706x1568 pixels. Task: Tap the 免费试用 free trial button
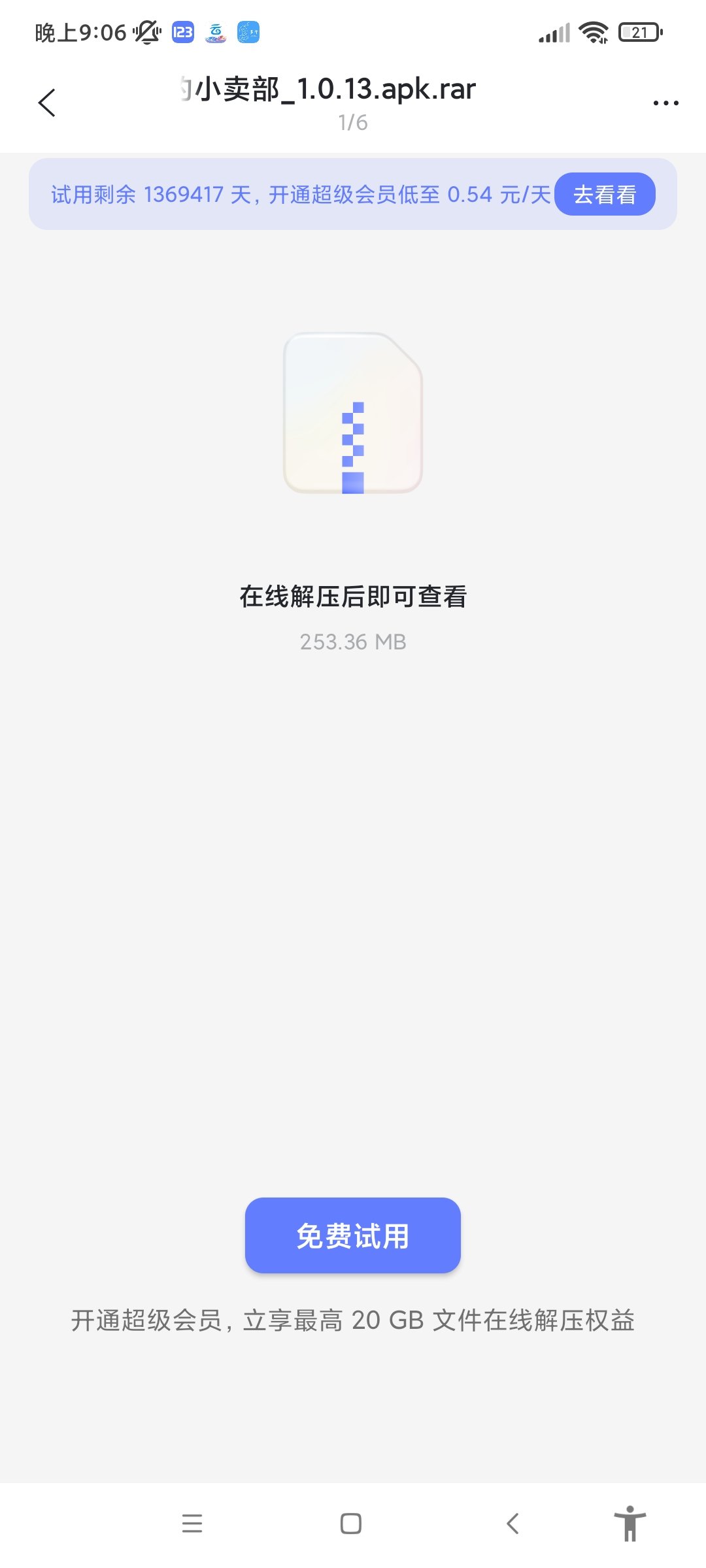(x=352, y=1235)
